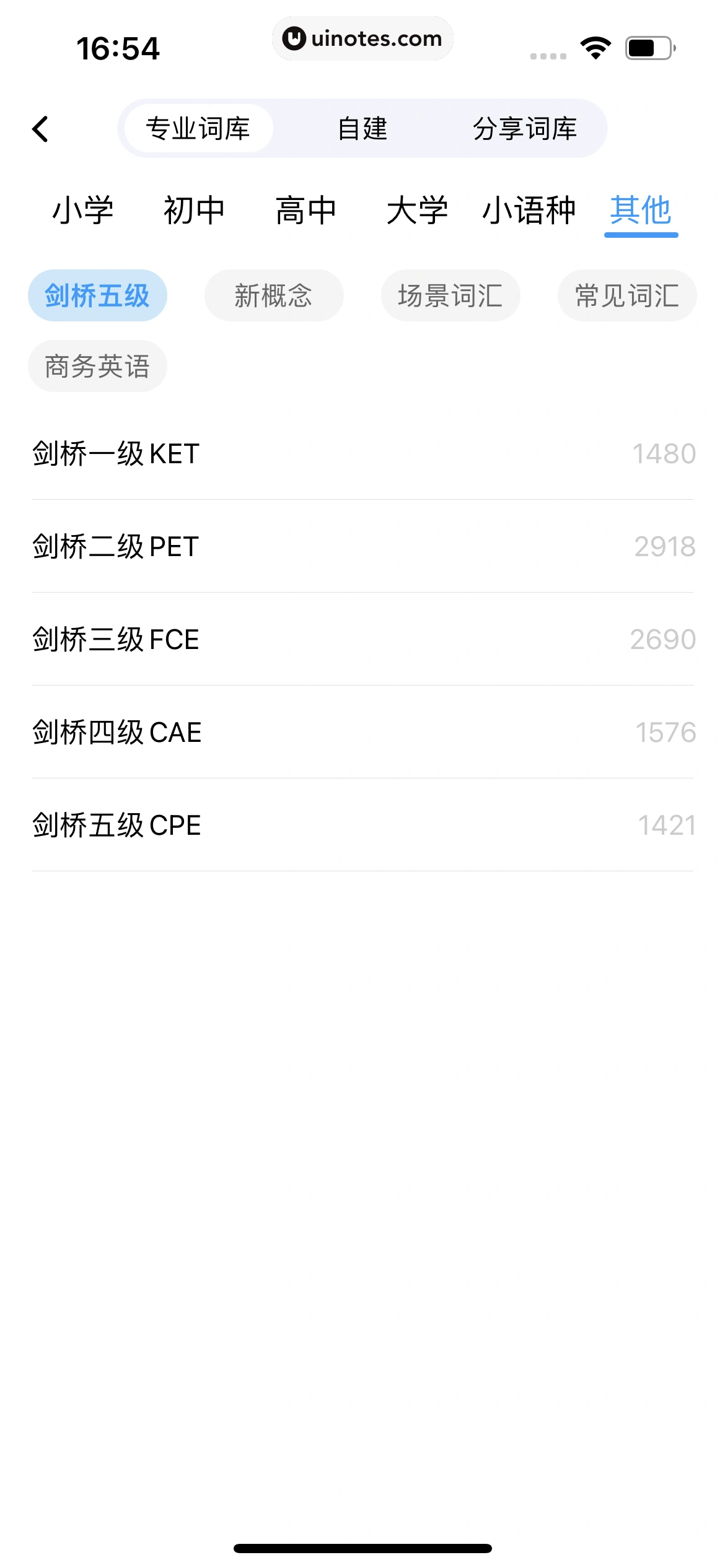This screenshot has width=725, height=1568.
Task: Switch to the 专业词库 tab
Action: [197, 128]
